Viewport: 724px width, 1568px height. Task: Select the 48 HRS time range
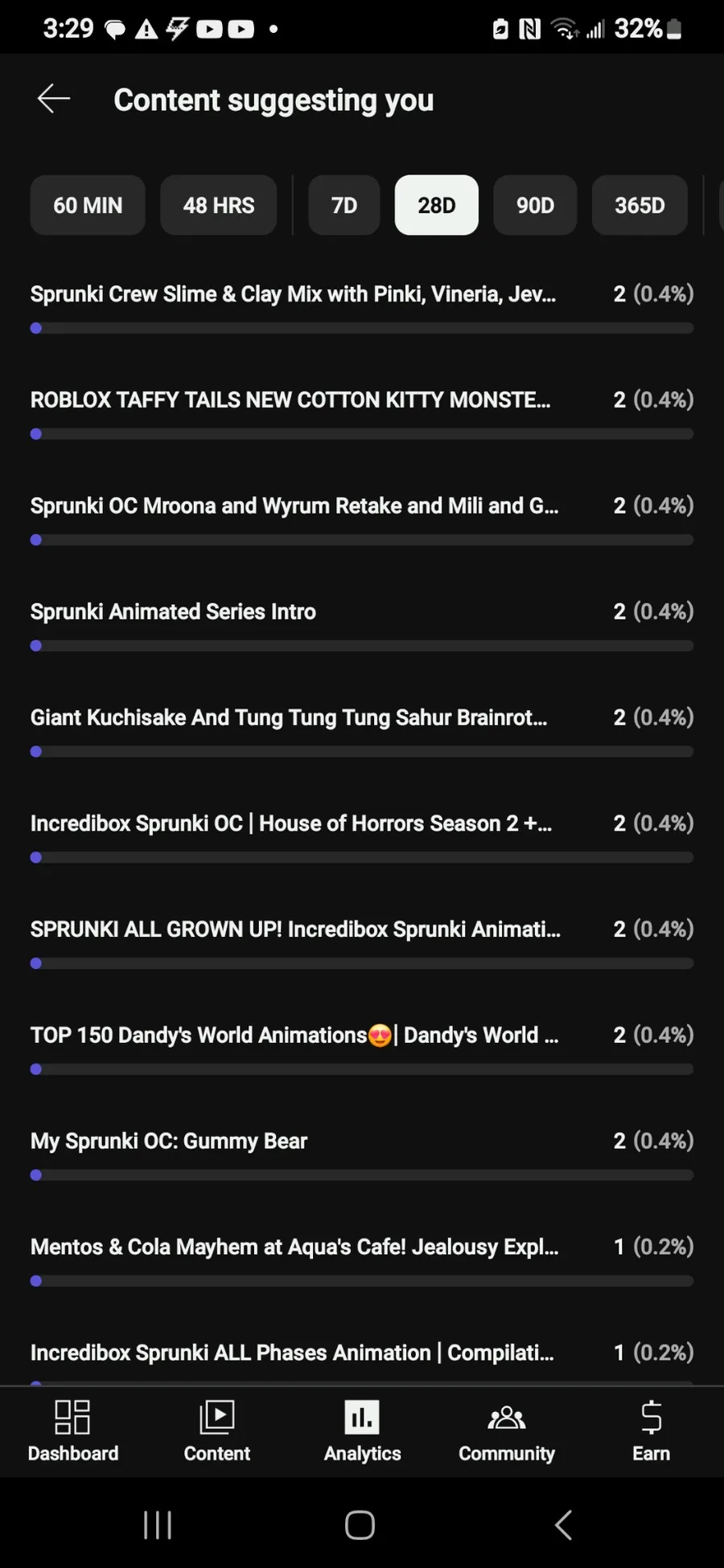[218, 205]
